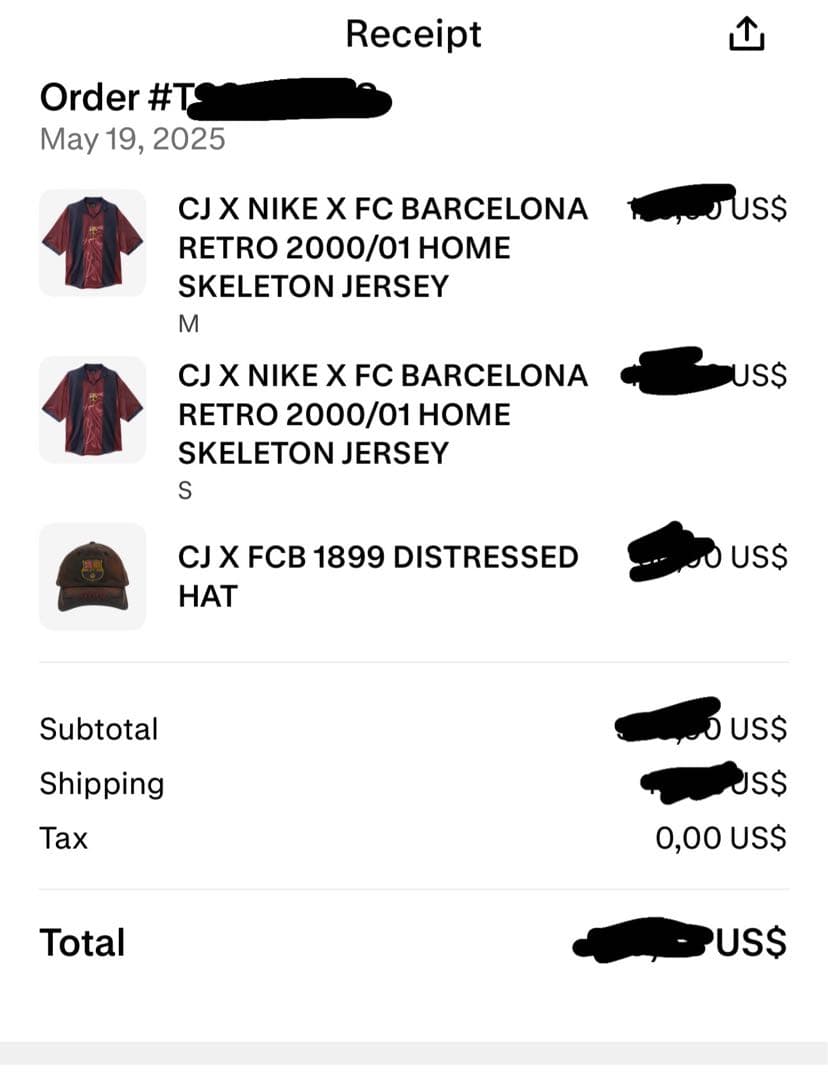The image size is (828, 1080).
Task: Click the Total label
Action: point(81,941)
